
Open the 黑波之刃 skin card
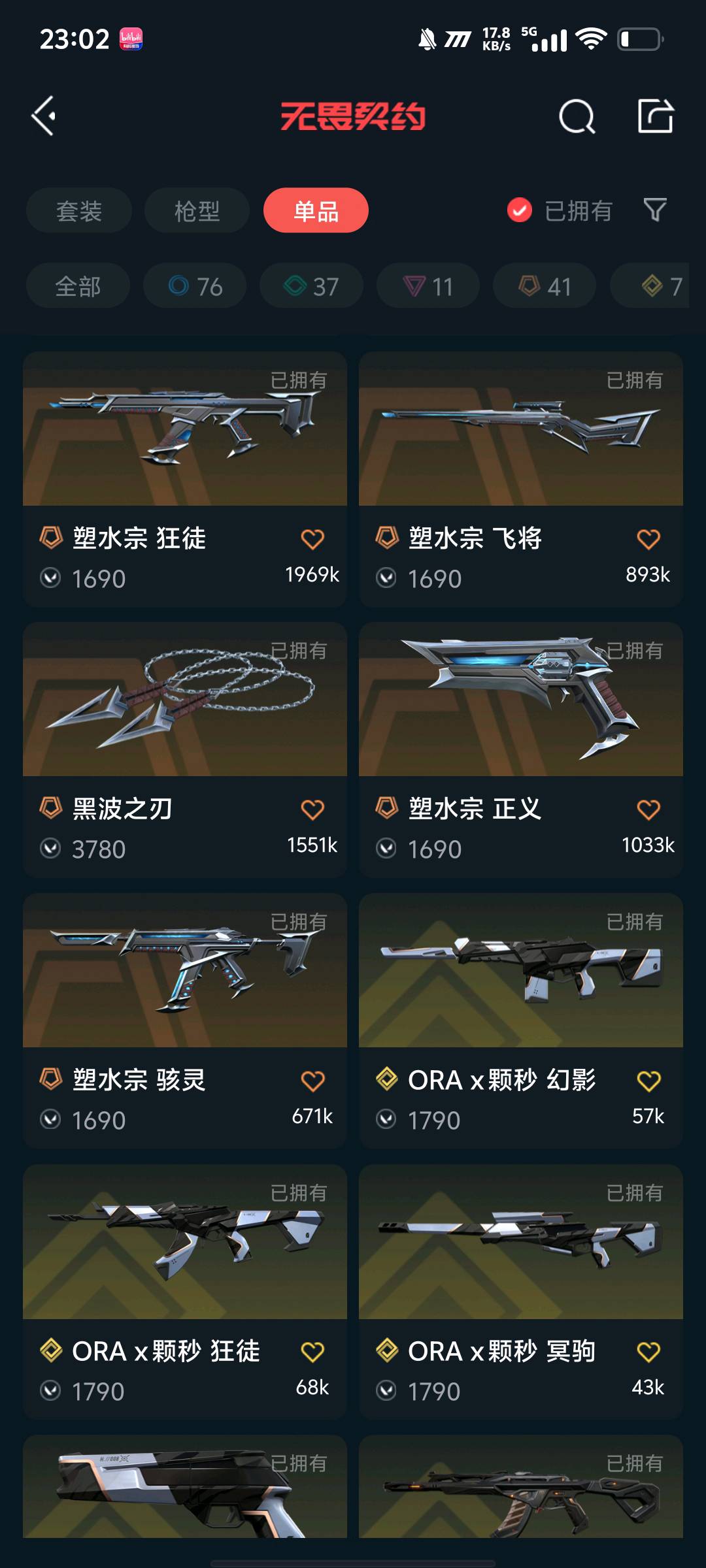pos(185,725)
